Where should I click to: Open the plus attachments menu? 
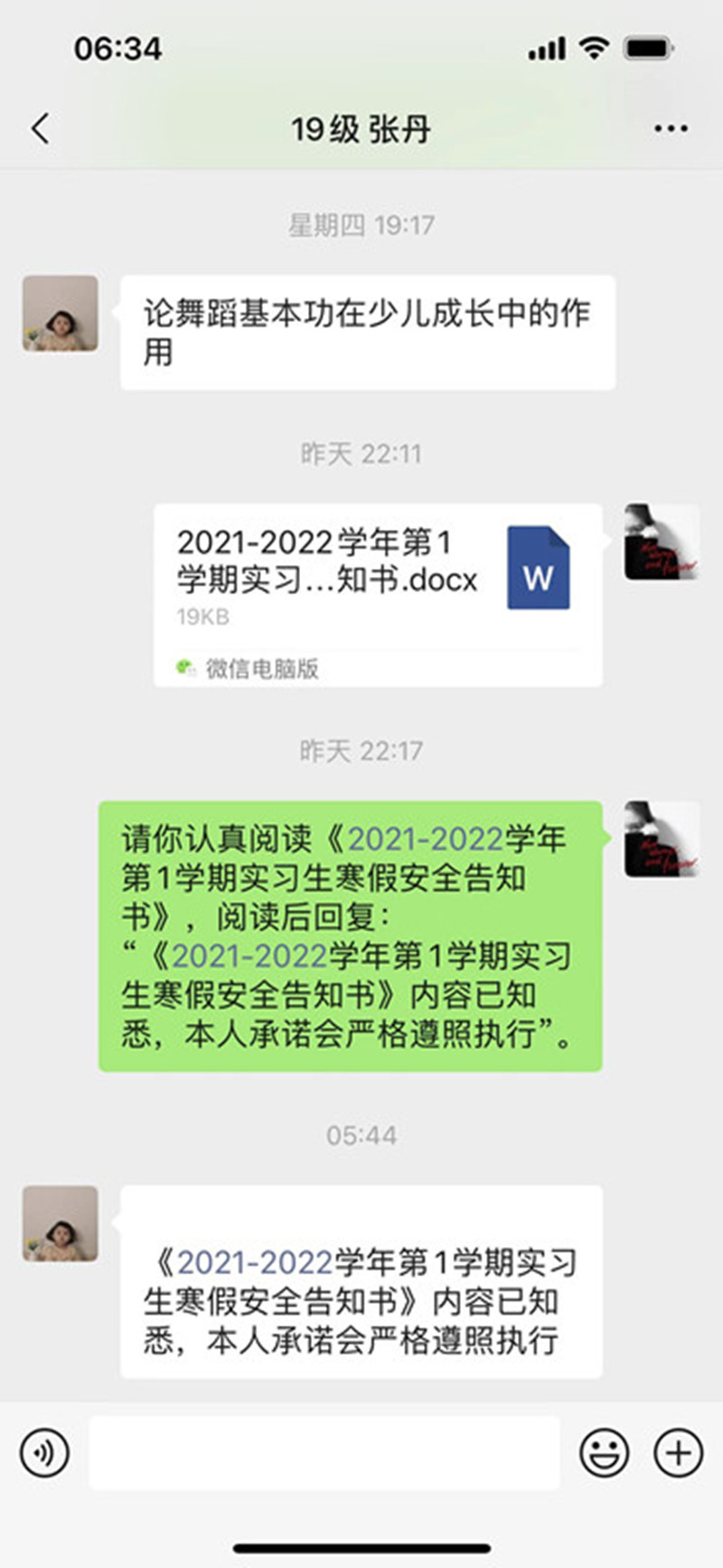678,1453
